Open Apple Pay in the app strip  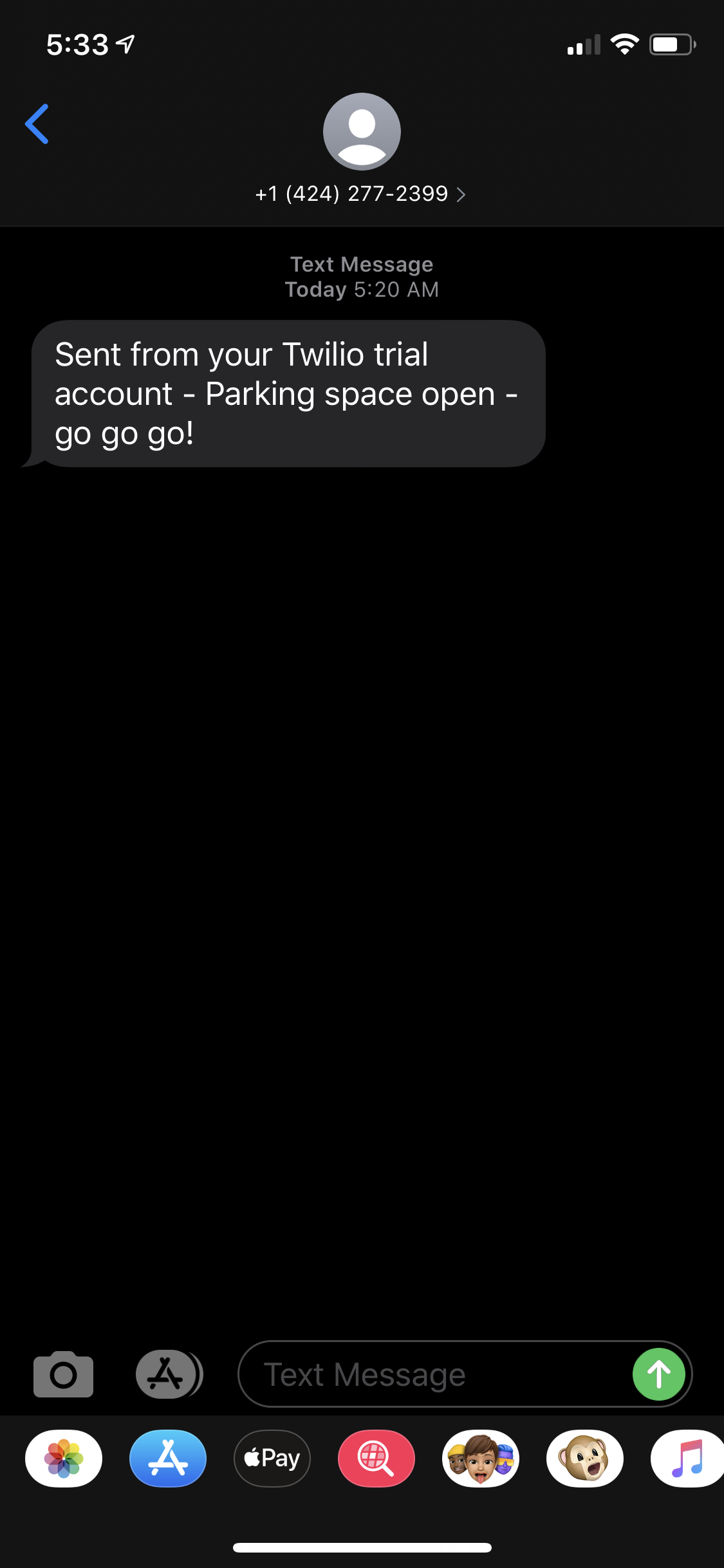tap(272, 1458)
